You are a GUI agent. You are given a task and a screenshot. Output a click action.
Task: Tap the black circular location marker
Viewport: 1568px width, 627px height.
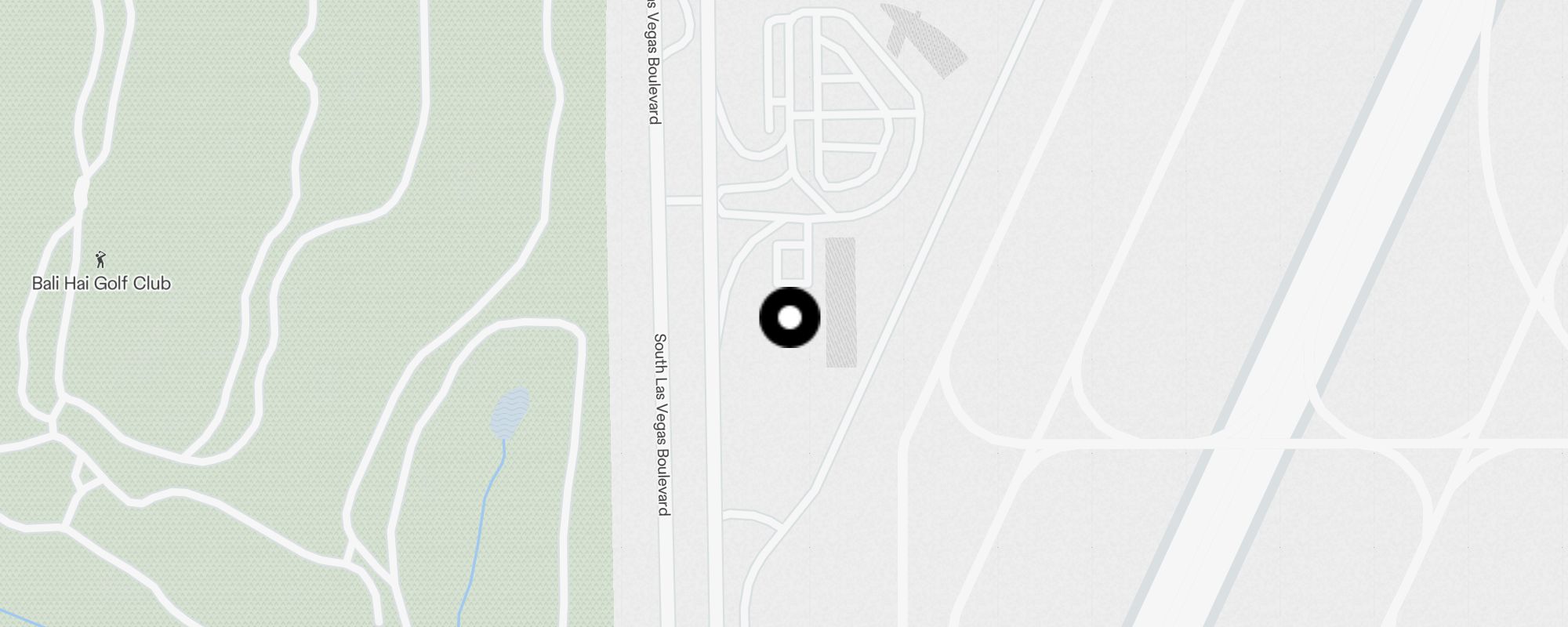pyautogui.click(x=789, y=317)
